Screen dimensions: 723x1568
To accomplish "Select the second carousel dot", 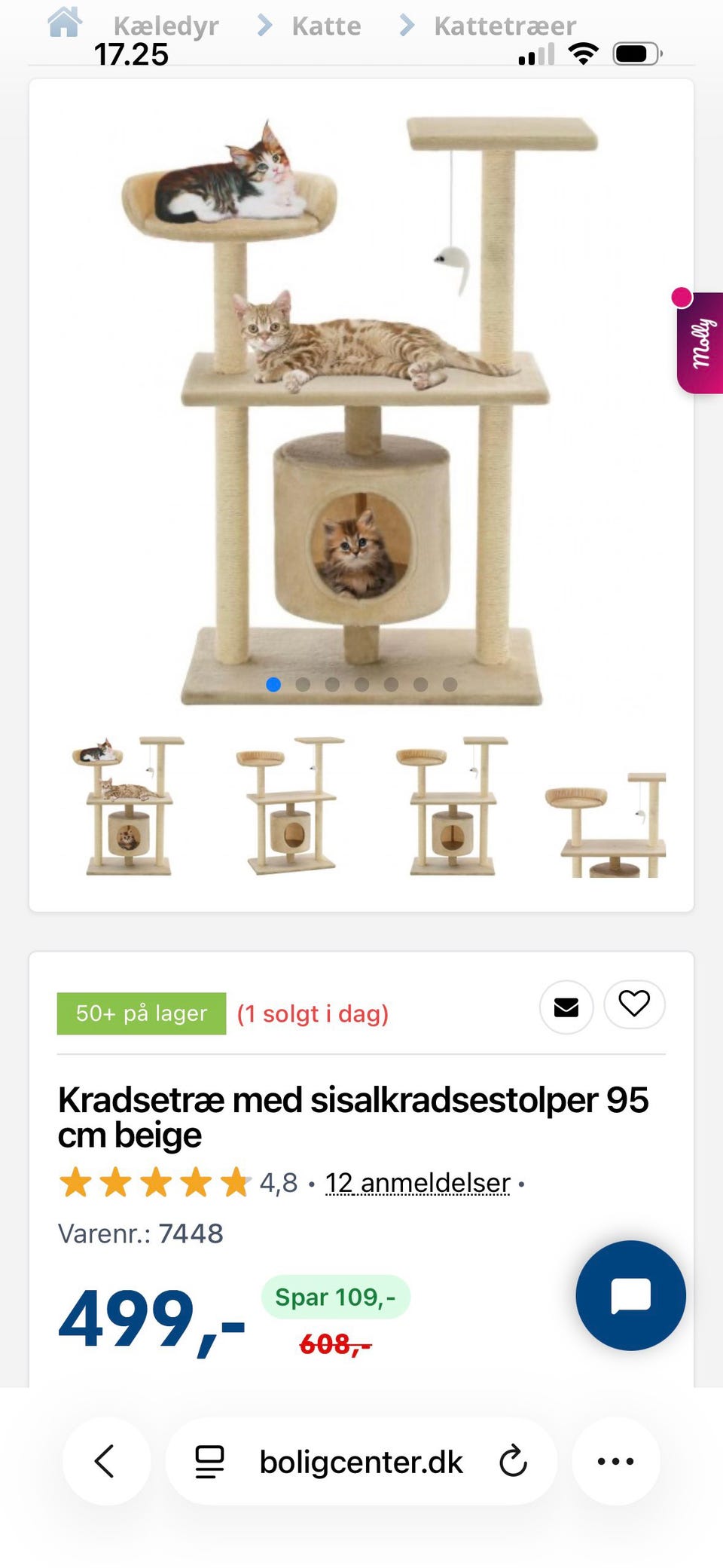I will click(303, 684).
